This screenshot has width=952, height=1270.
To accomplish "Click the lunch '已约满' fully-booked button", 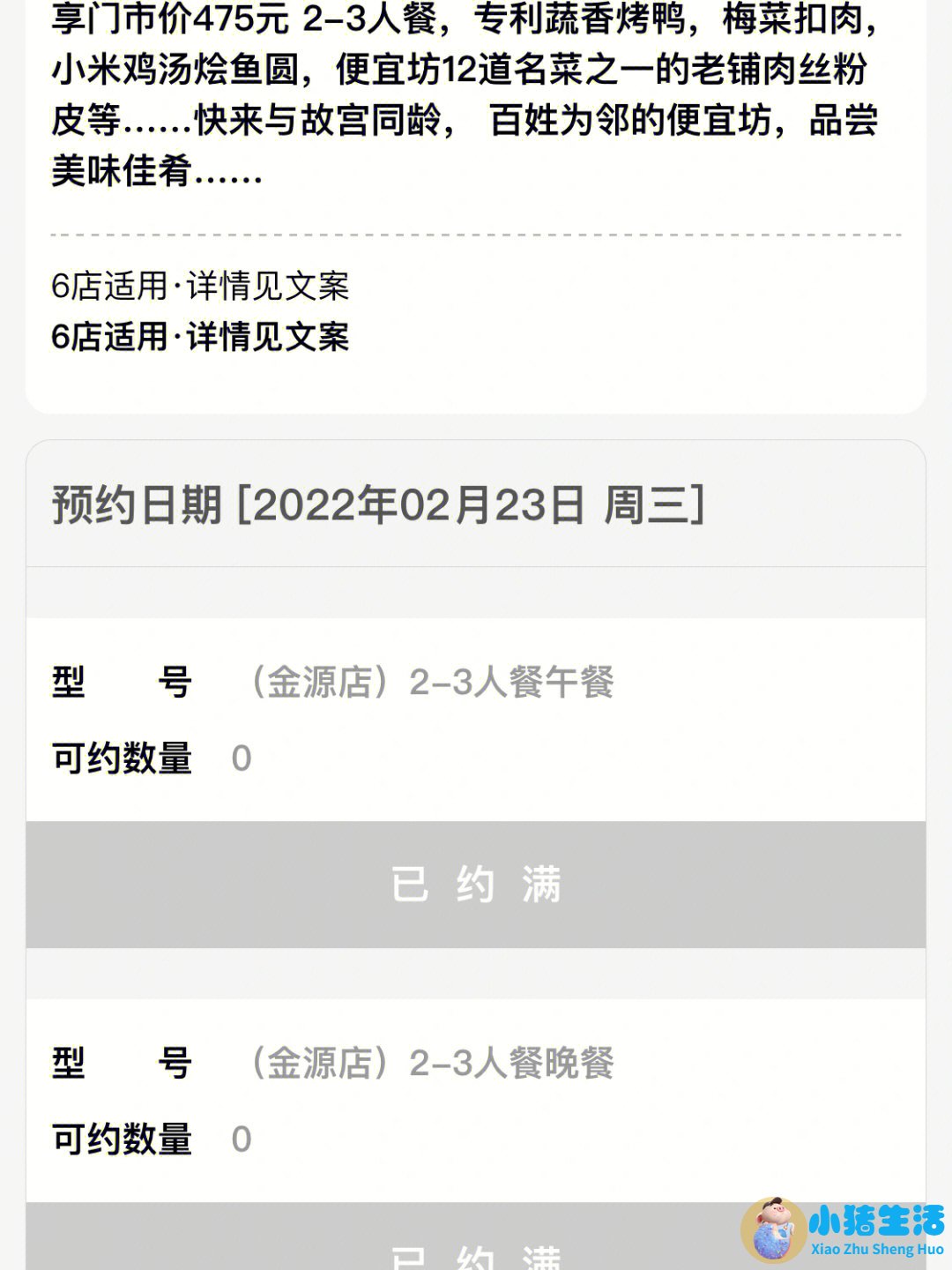I will (x=476, y=885).
